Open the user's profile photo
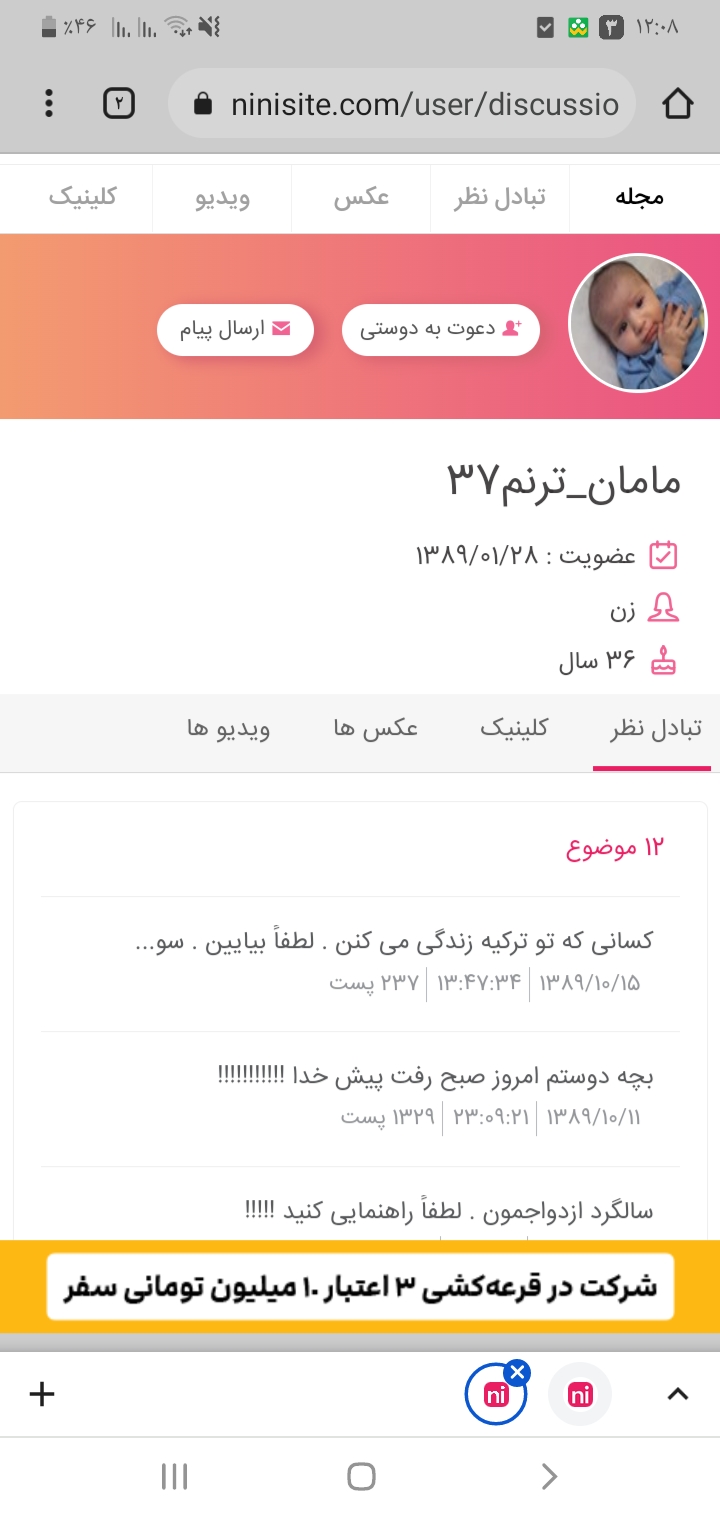The image size is (720, 1520). (x=637, y=324)
